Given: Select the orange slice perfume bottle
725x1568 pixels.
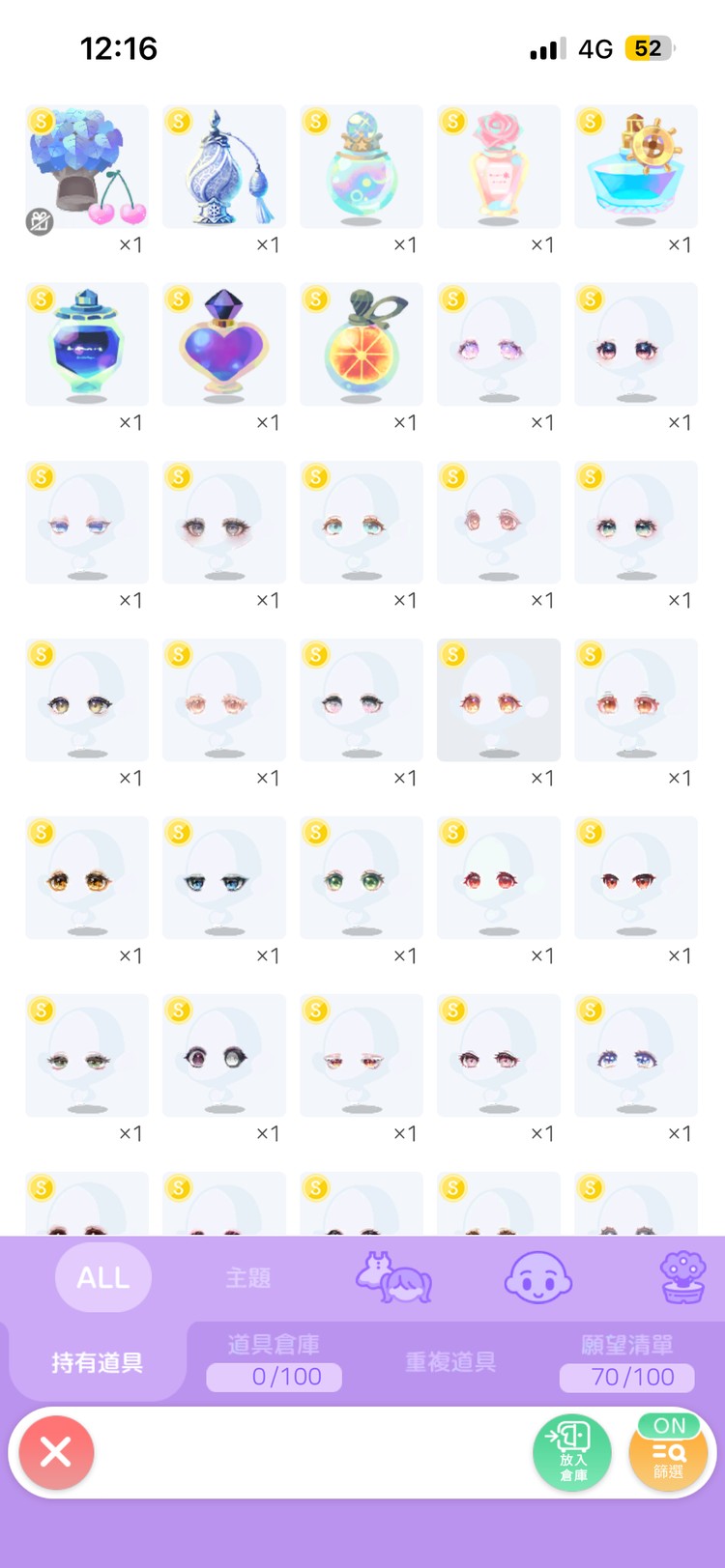Looking at the screenshot, I should (x=361, y=344).
